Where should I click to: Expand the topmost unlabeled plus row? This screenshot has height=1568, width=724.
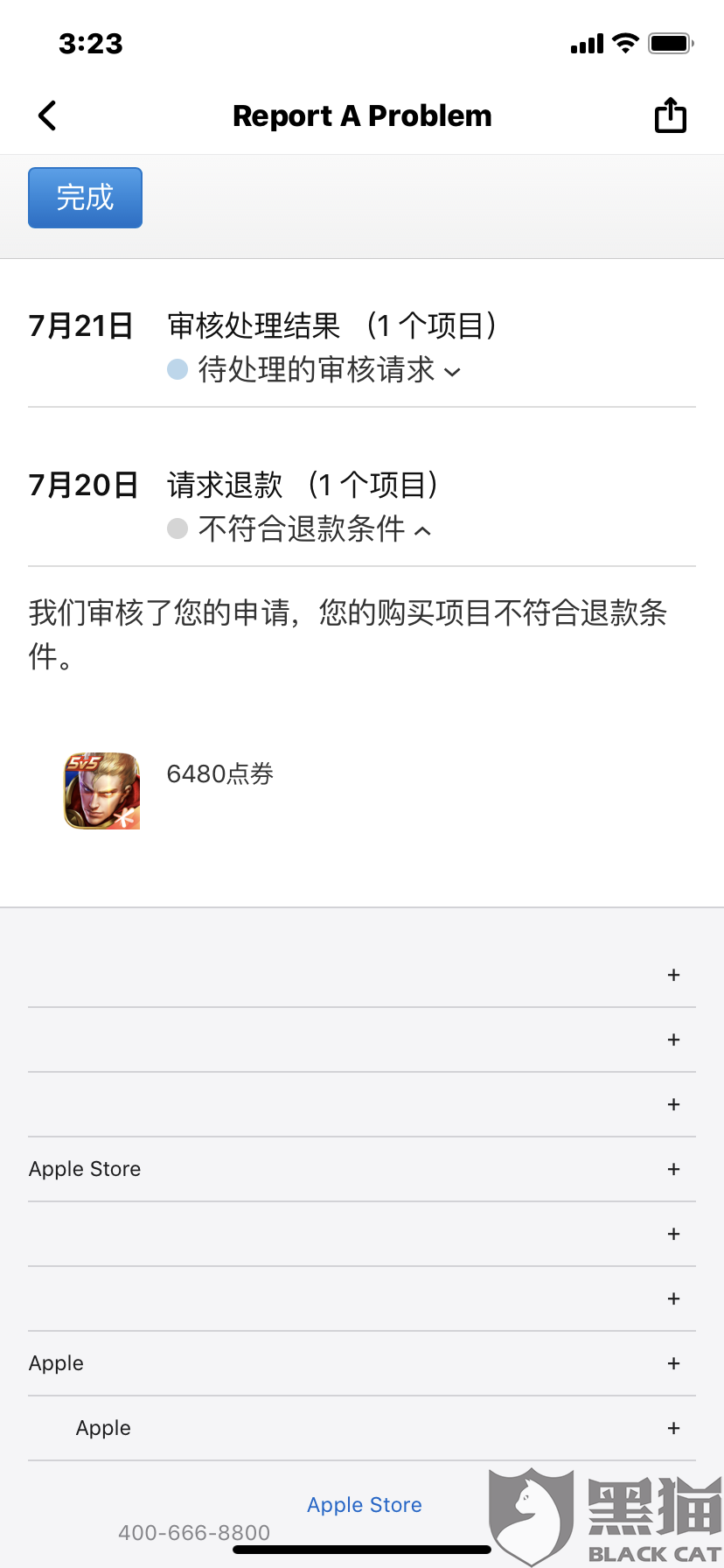tap(672, 974)
